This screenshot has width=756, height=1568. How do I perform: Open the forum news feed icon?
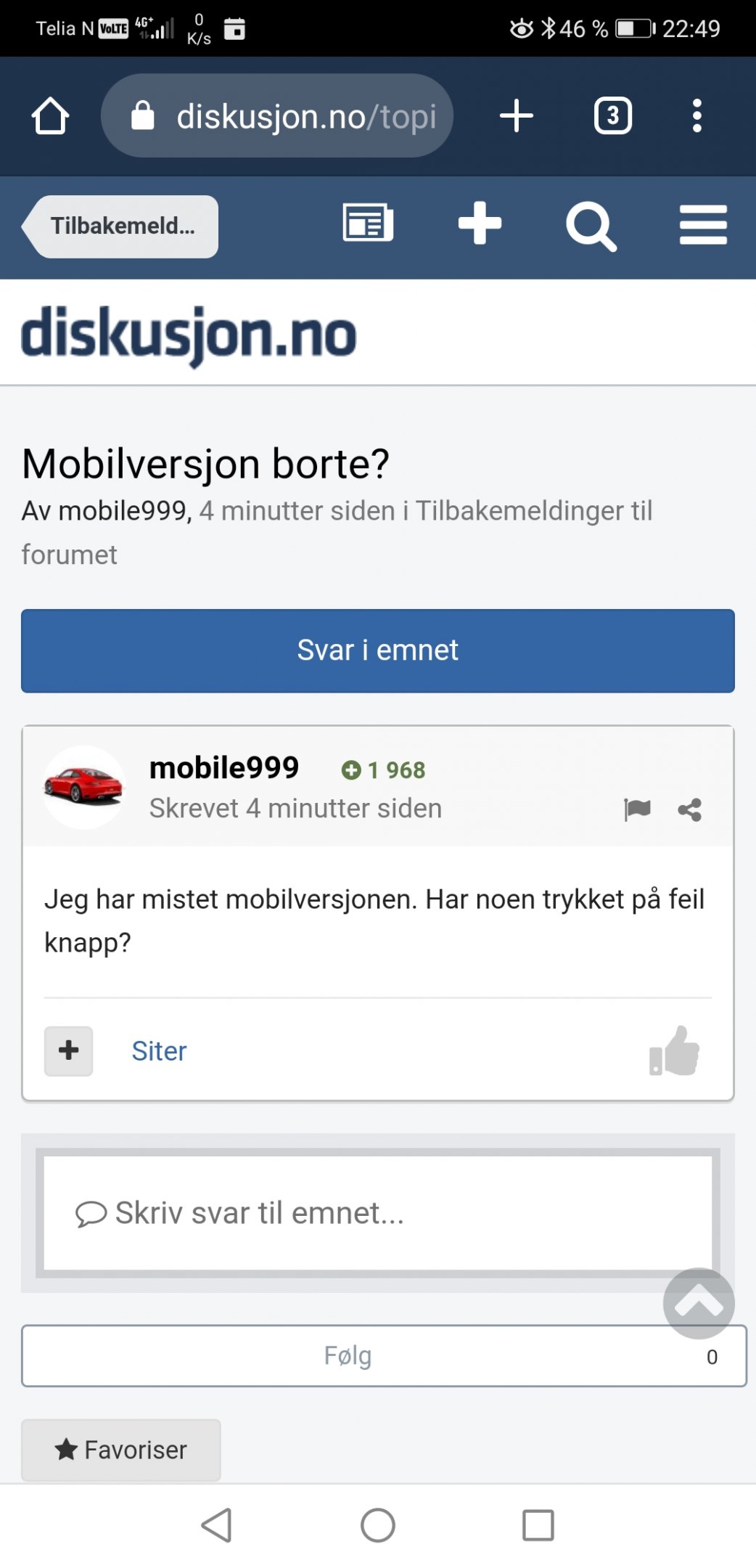click(368, 224)
